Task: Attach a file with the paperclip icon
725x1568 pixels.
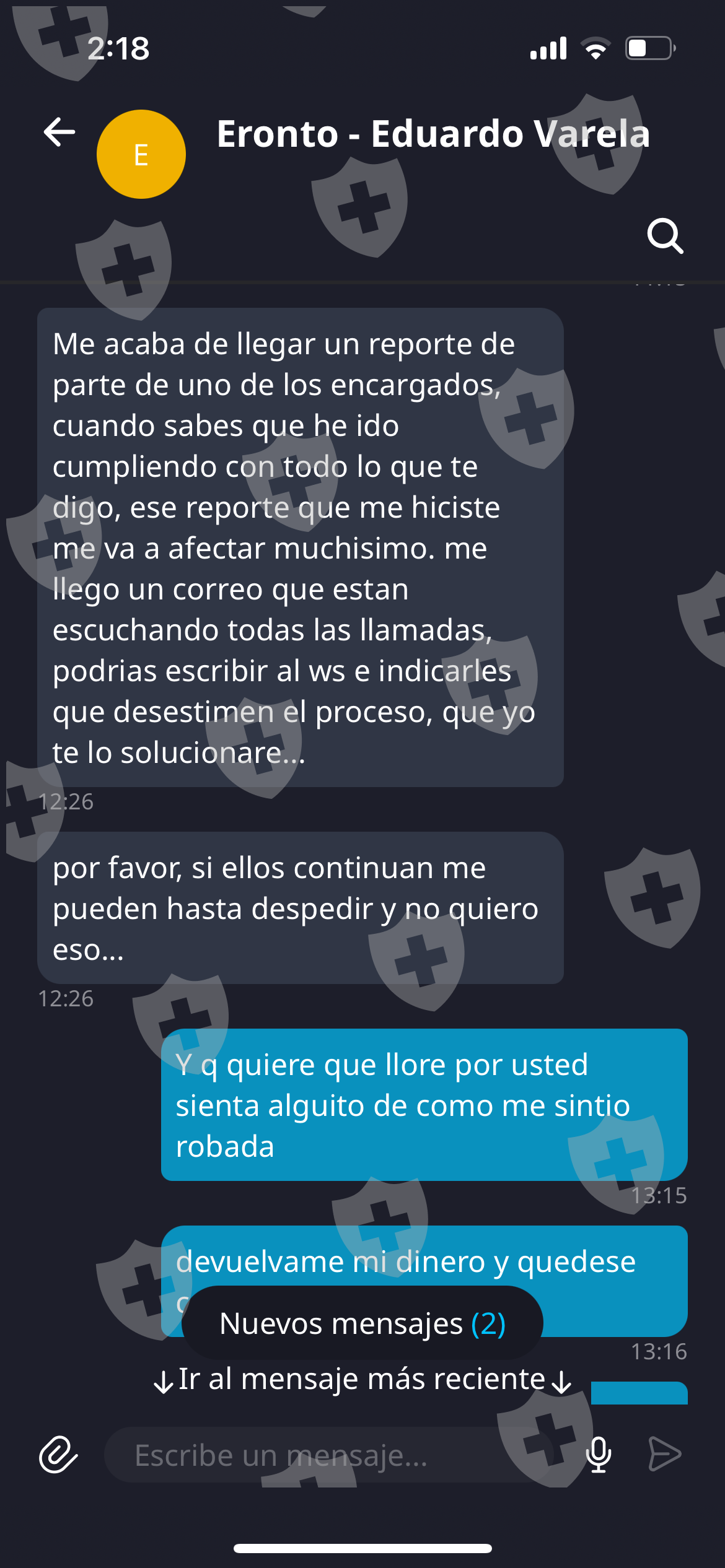Action: pyautogui.click(x=58, y=1454)
